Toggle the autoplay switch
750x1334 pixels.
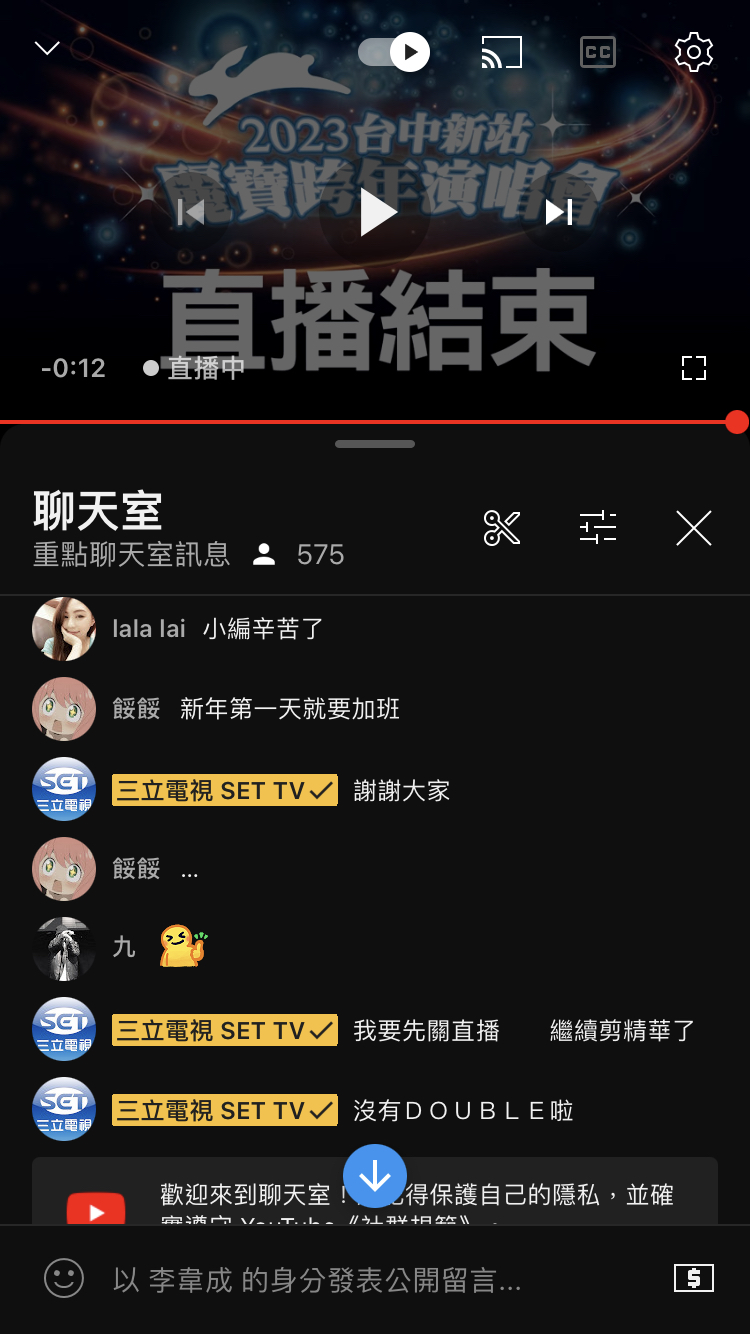click(x=394, y=51)
